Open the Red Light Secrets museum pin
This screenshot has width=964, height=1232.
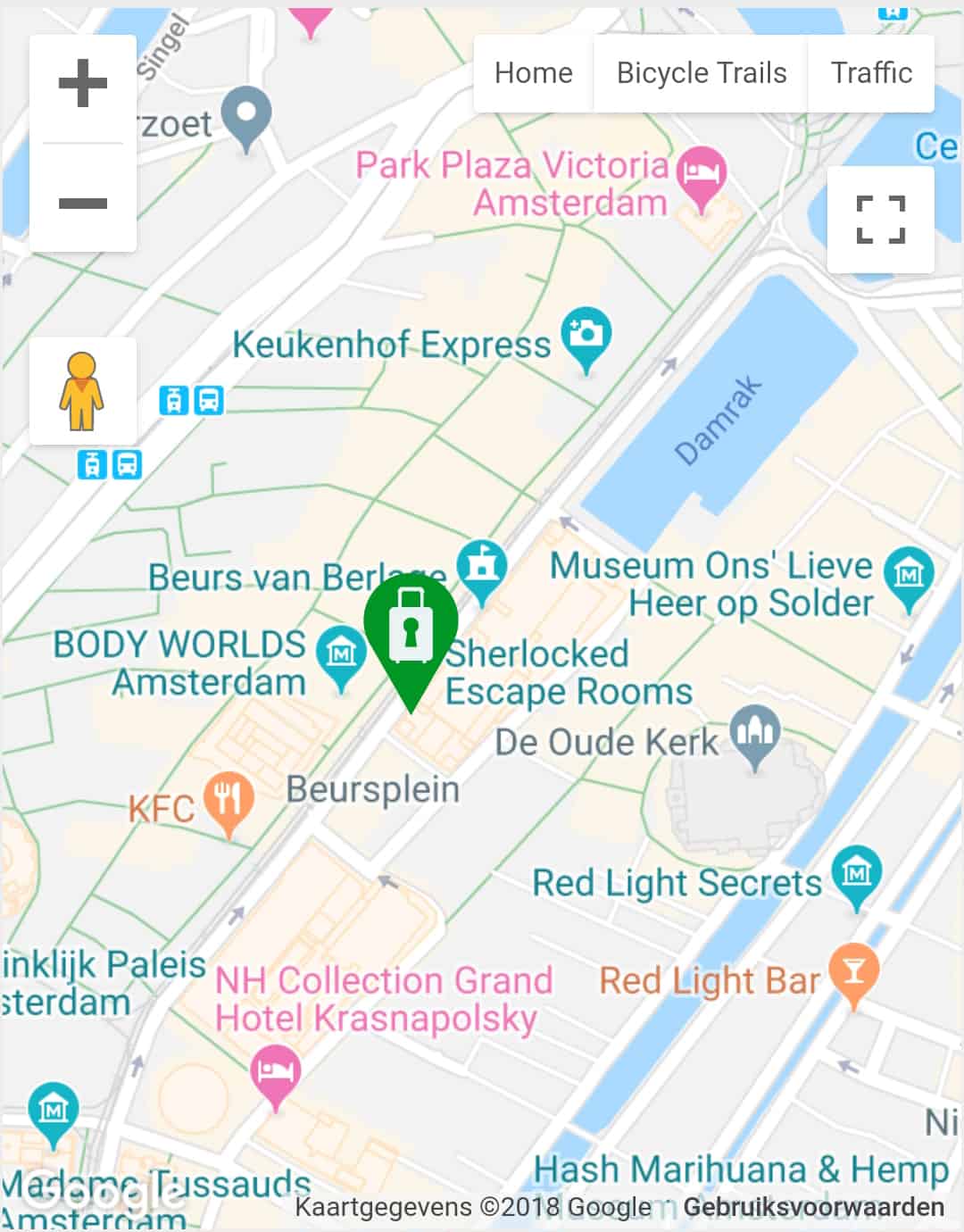point(856,873)
